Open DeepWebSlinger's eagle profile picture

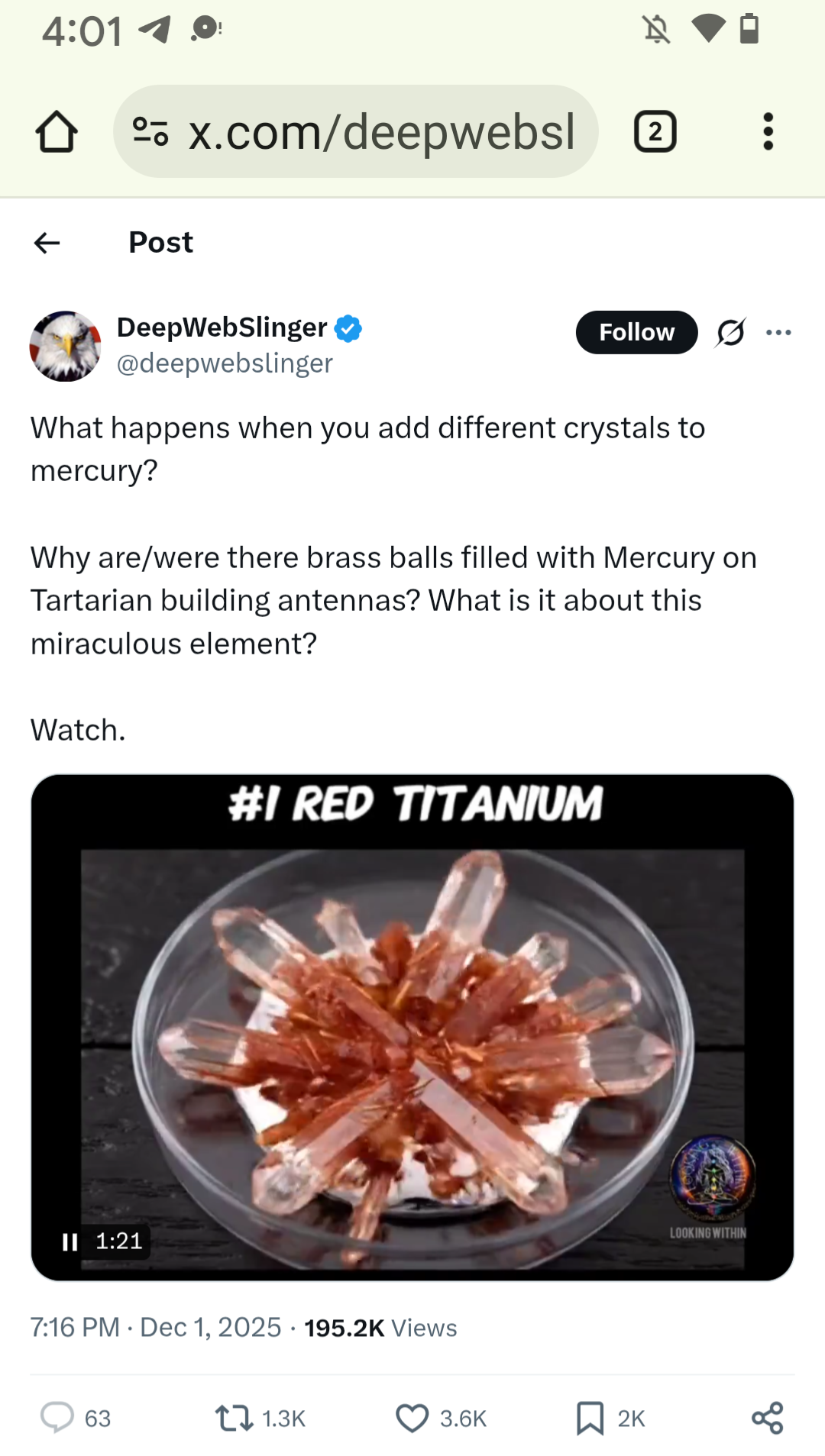click(65, 346)
